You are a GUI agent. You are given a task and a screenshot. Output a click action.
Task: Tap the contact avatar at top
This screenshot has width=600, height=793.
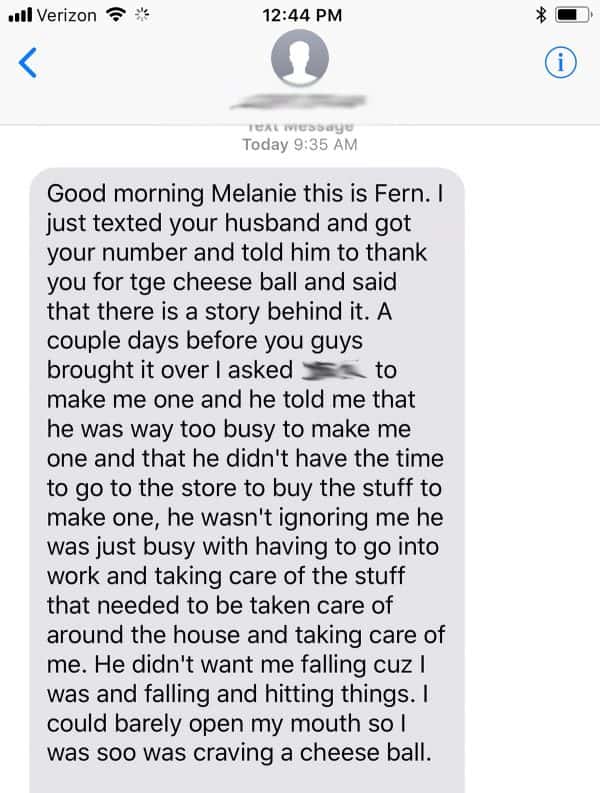pos(299,58)
